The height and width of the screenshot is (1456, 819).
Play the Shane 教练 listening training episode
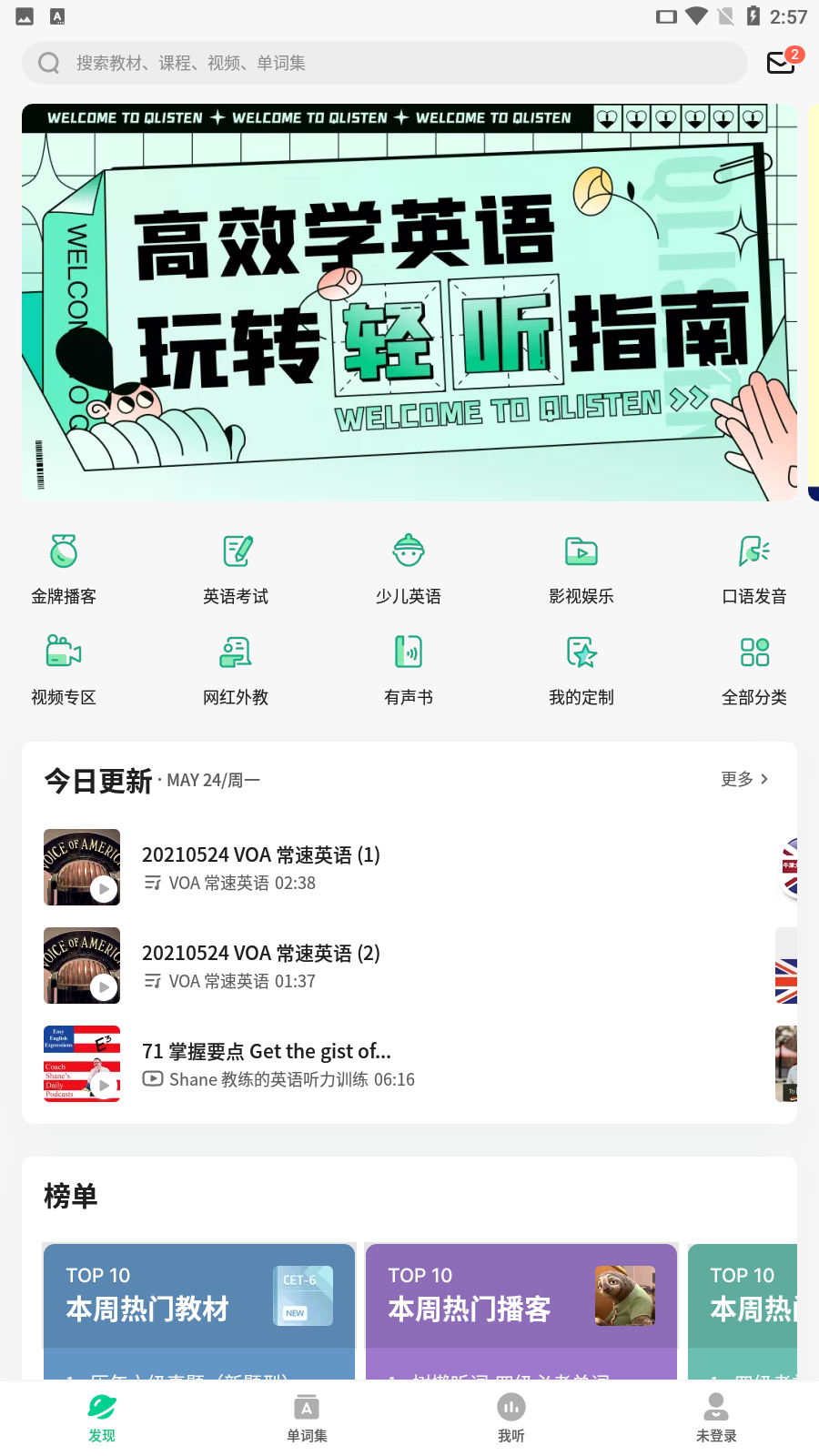[267, 1063]
